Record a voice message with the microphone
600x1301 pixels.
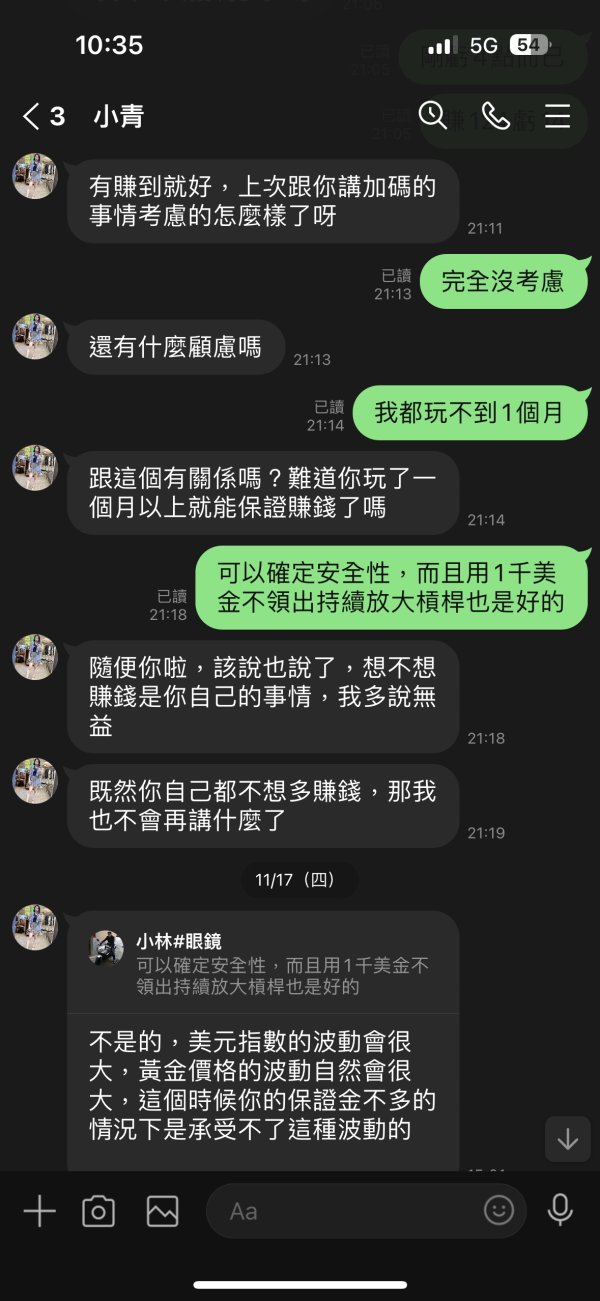pos(560,1211)
